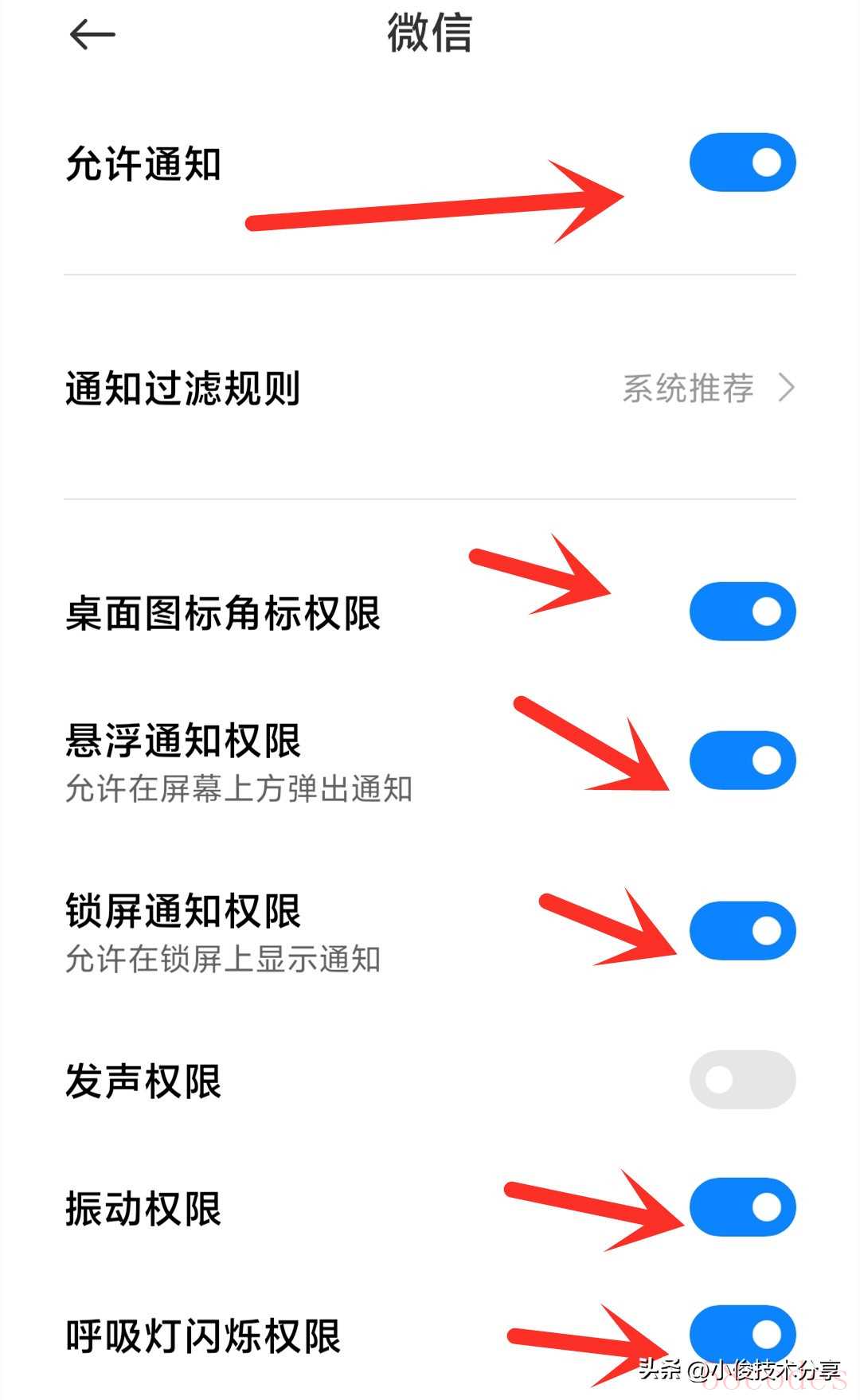The image size is (860, 1400).
Task: Go back from the 微信 notification settings
Action: pos(92,35)
